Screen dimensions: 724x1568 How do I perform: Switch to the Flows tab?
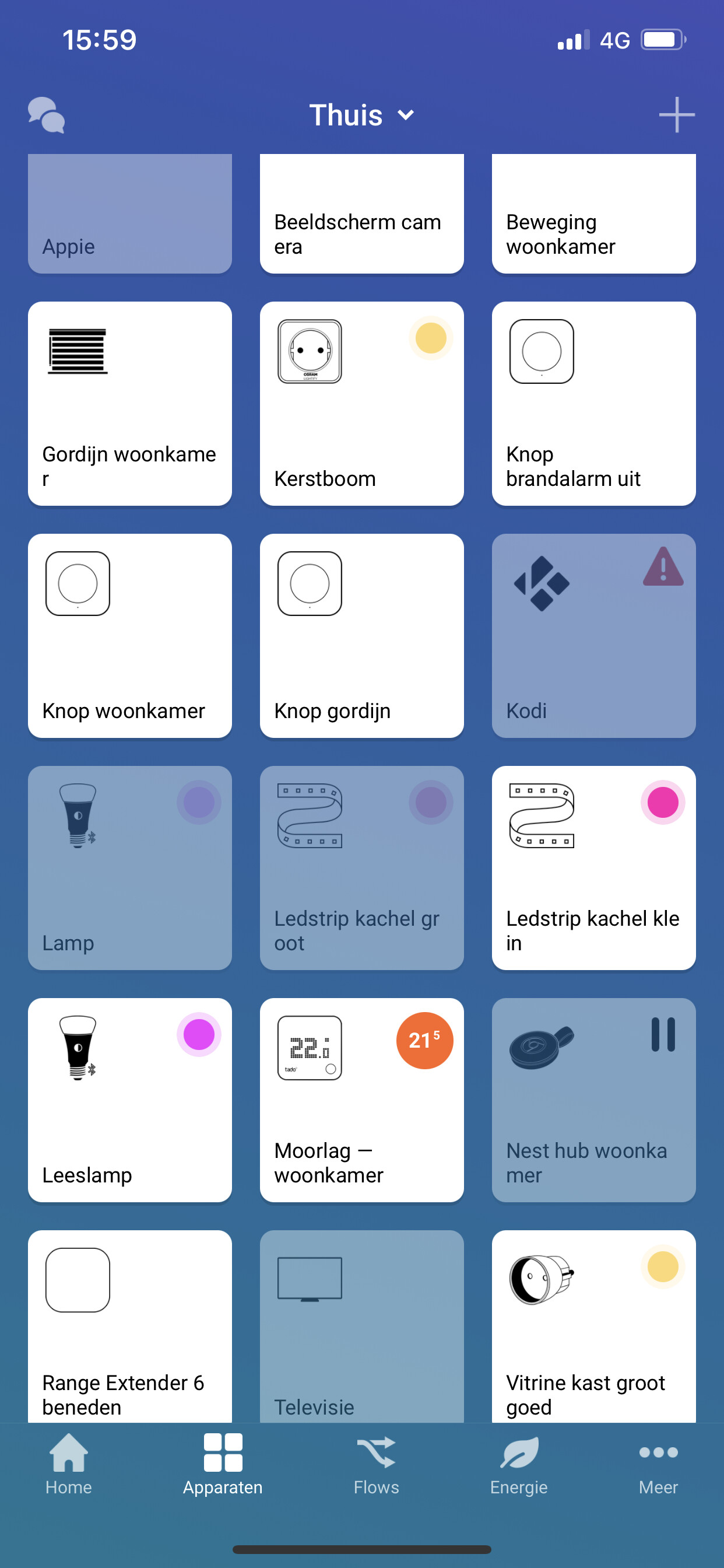tap(376, 1464)
